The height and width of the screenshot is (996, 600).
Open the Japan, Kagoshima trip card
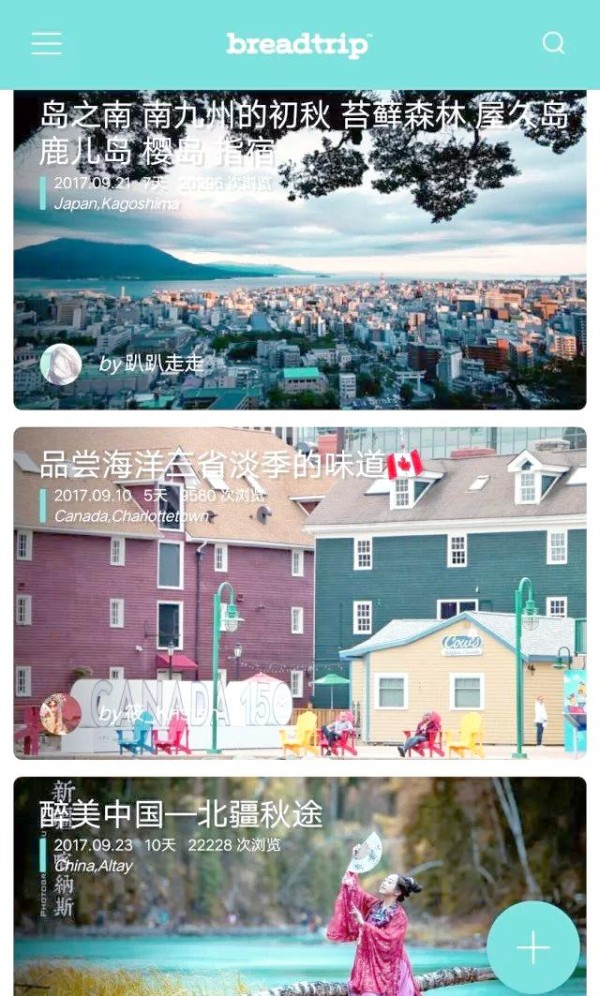click(x=300, y=250)
